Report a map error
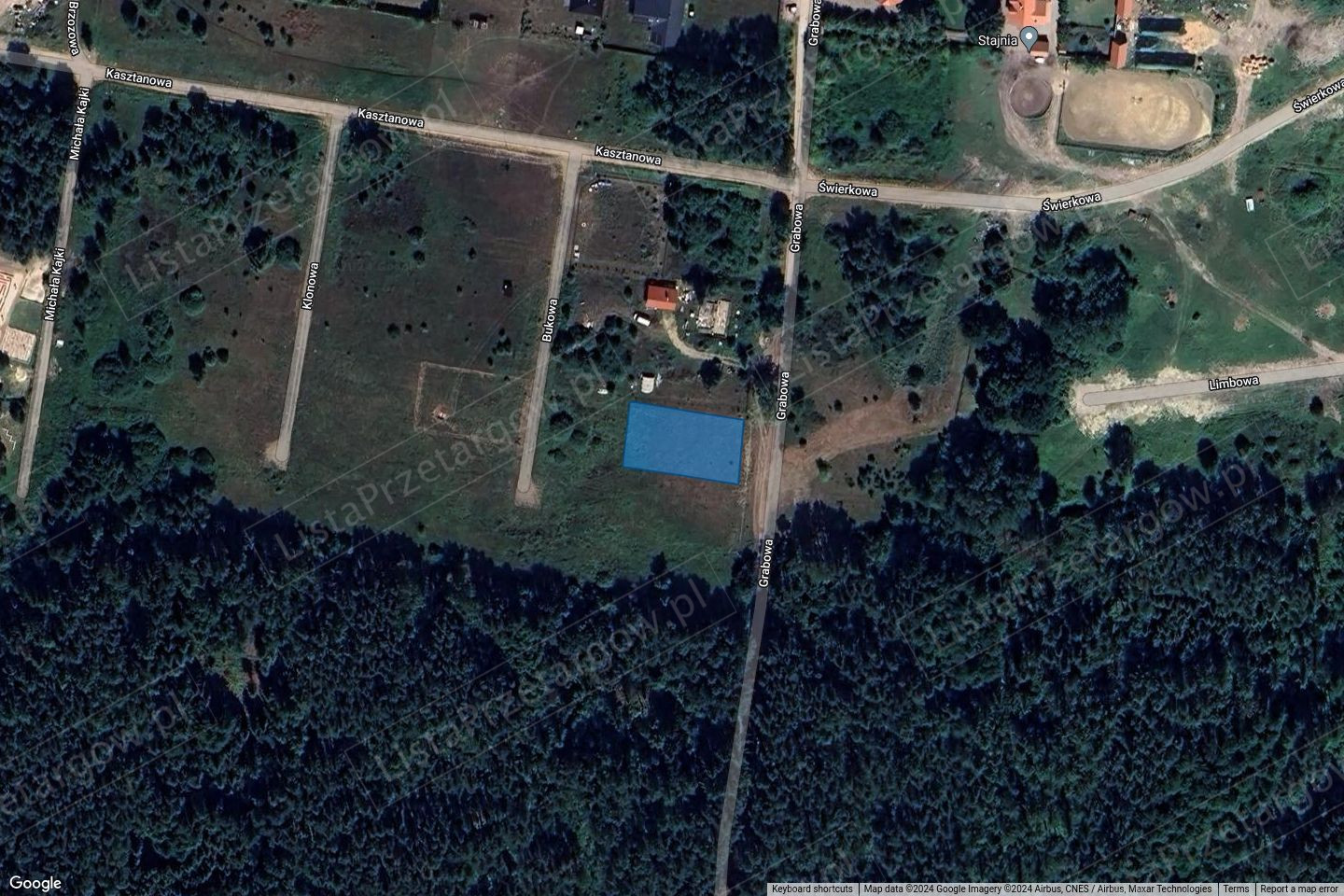The image size is (1344, 896). [x=1300, y=889]
